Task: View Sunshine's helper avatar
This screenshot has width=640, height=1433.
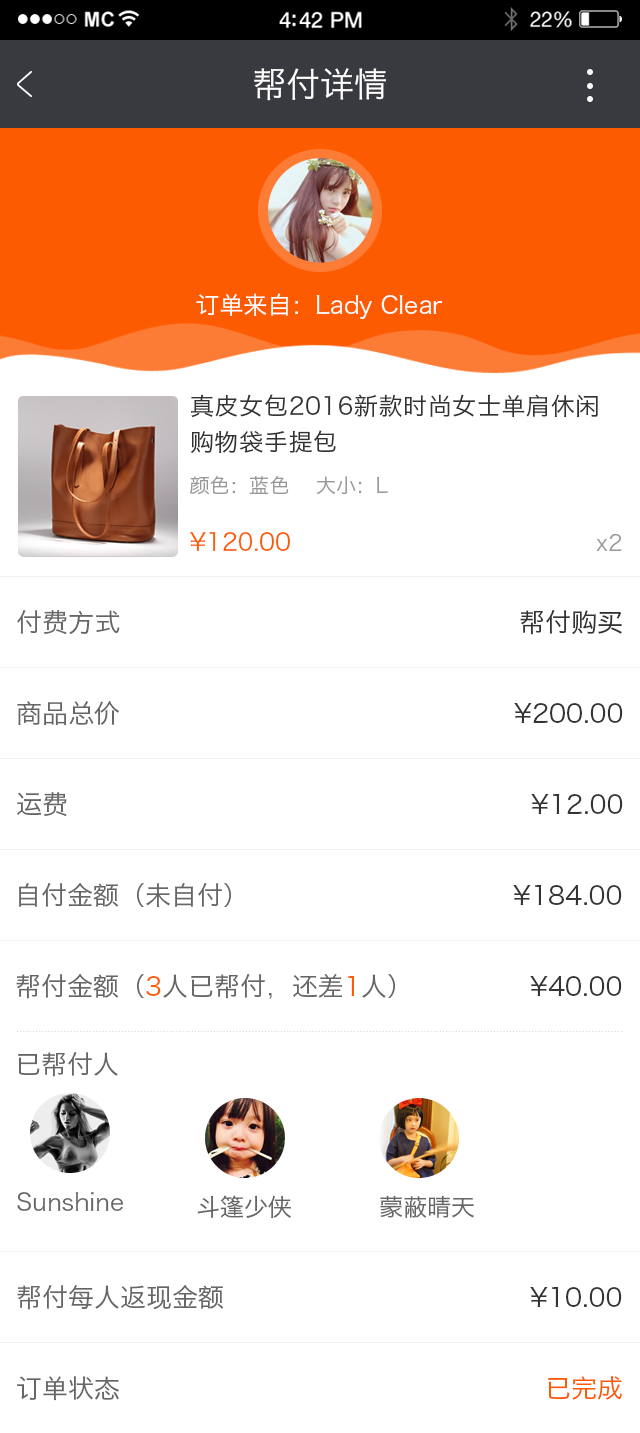Action: [70, 1133]
